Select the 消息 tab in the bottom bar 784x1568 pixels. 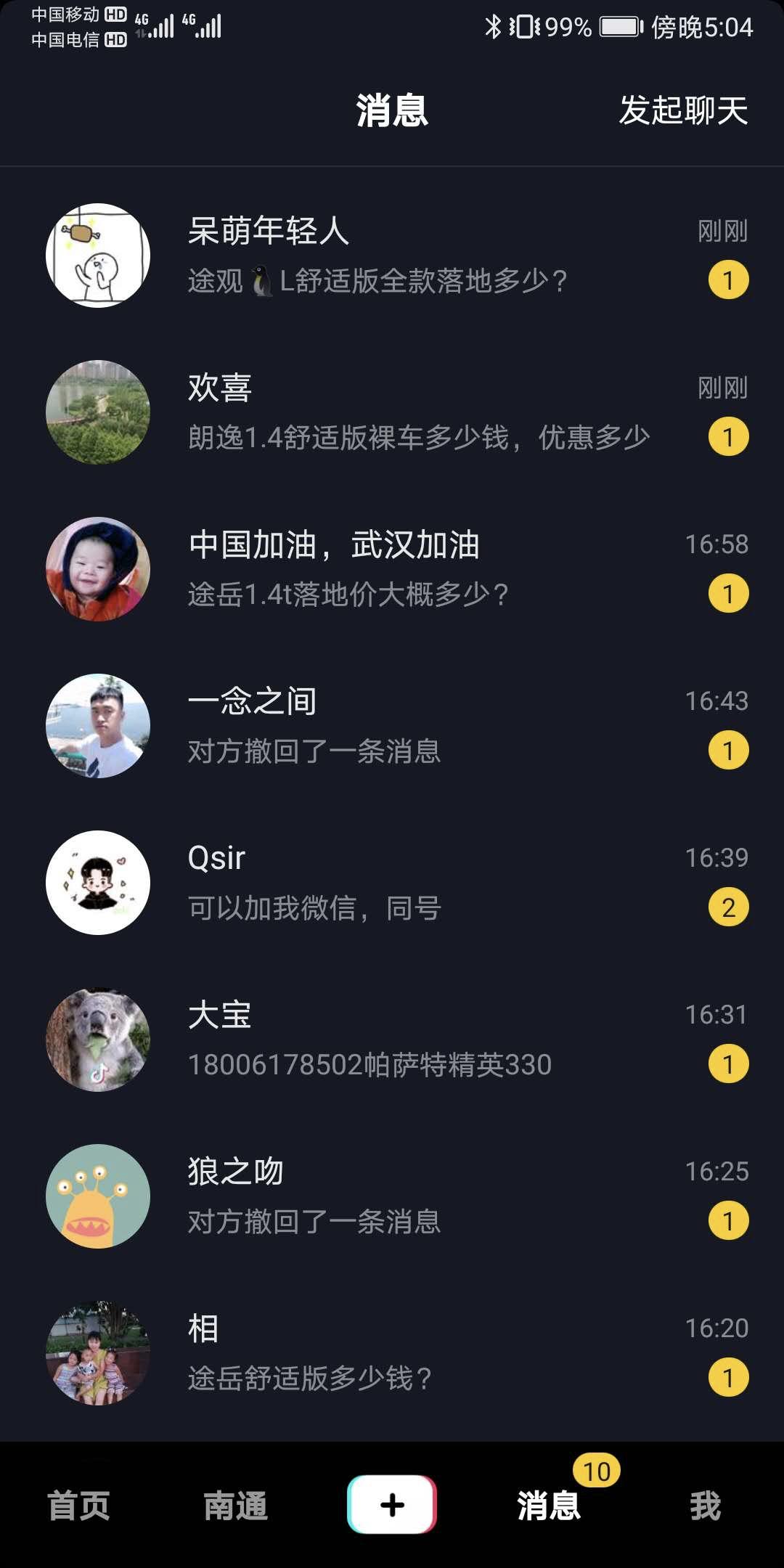549,1506
